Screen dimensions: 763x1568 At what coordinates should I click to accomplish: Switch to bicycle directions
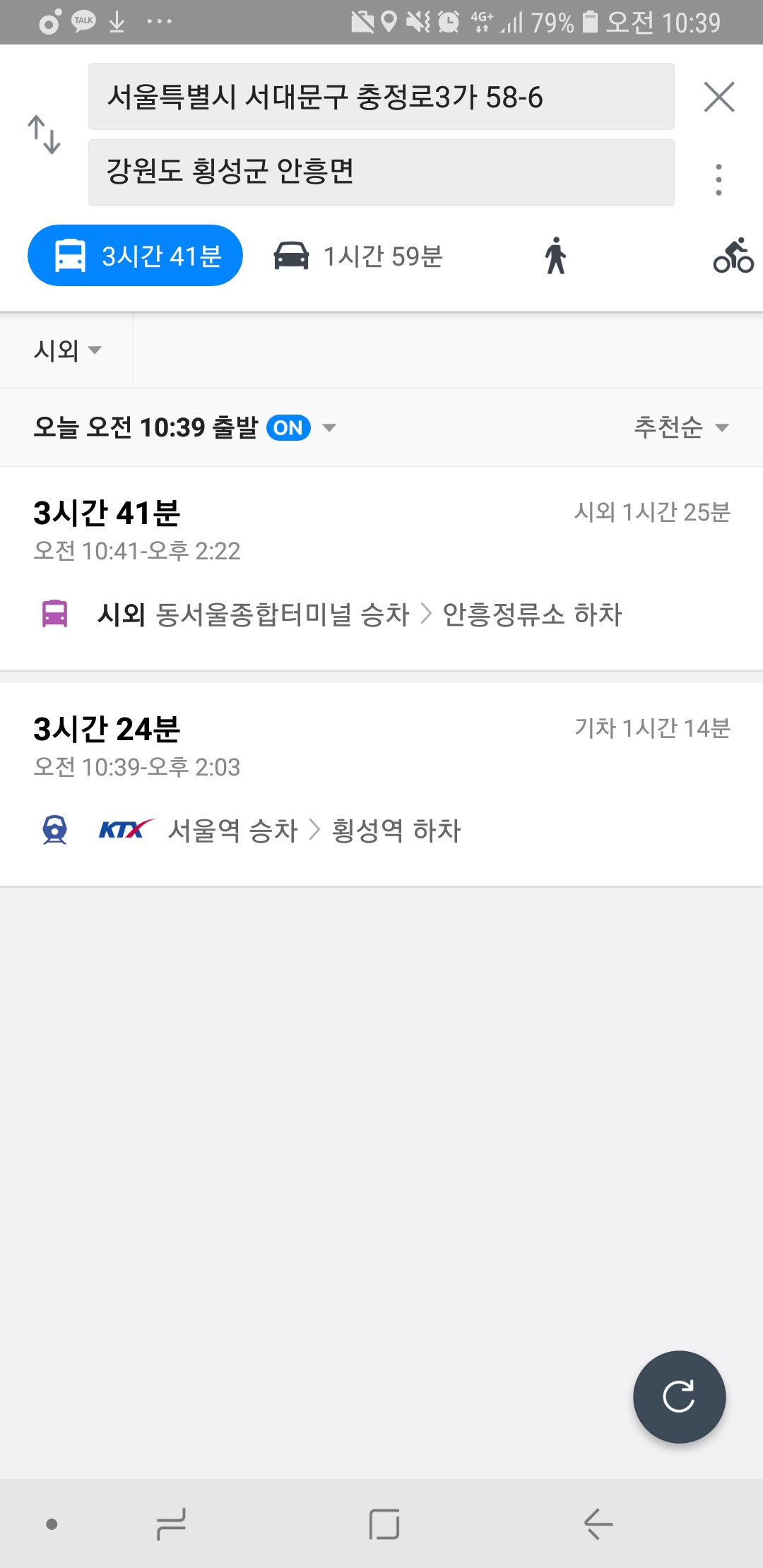point(733,256)
